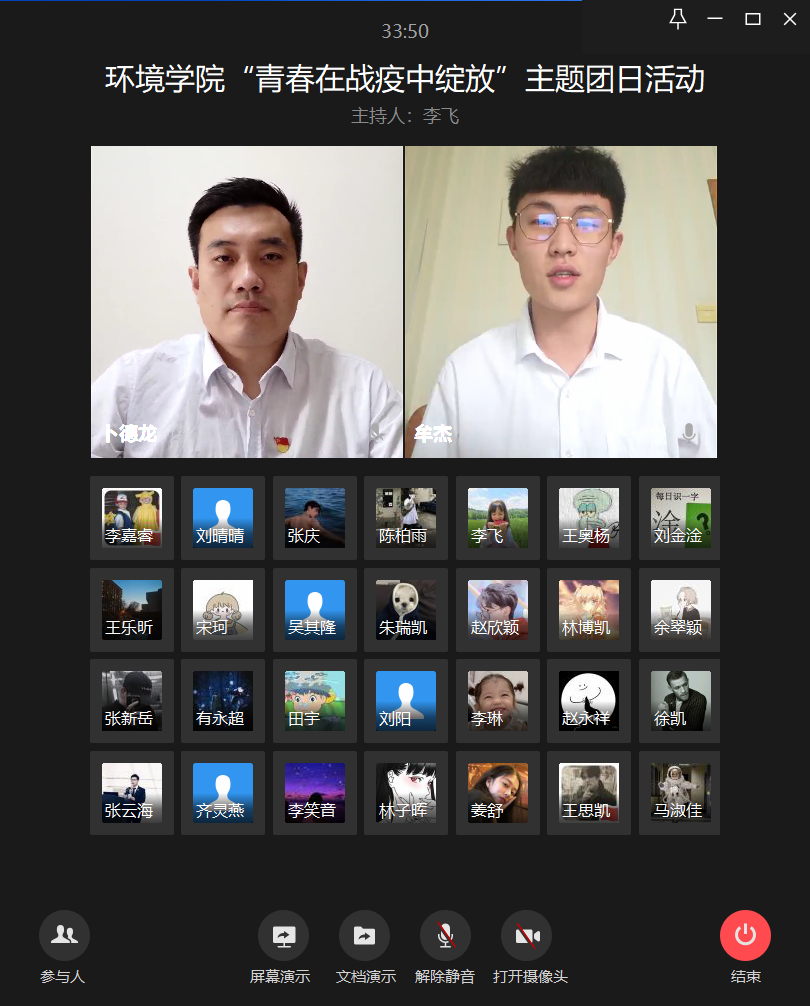The image size is (810, 1006).
Task: Select participant tile 赵欣颖
Action: click(497, 610)
